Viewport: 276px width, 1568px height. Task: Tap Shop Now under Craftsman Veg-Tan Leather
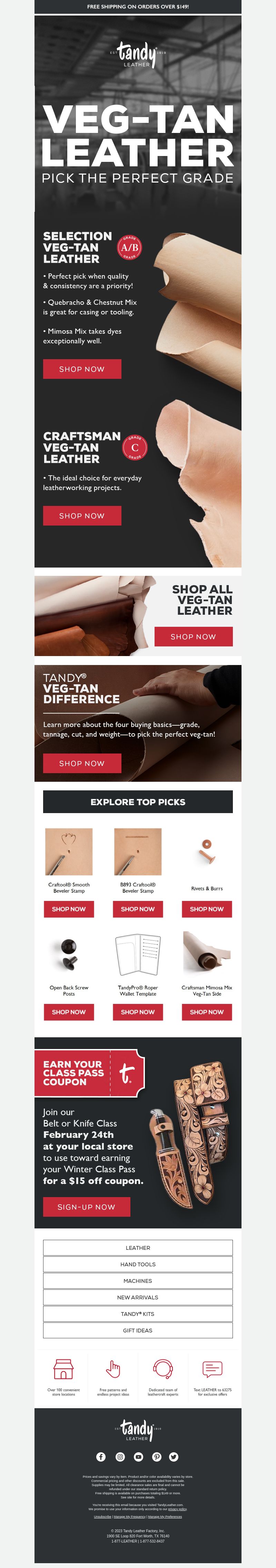click(x=82, y=516)
